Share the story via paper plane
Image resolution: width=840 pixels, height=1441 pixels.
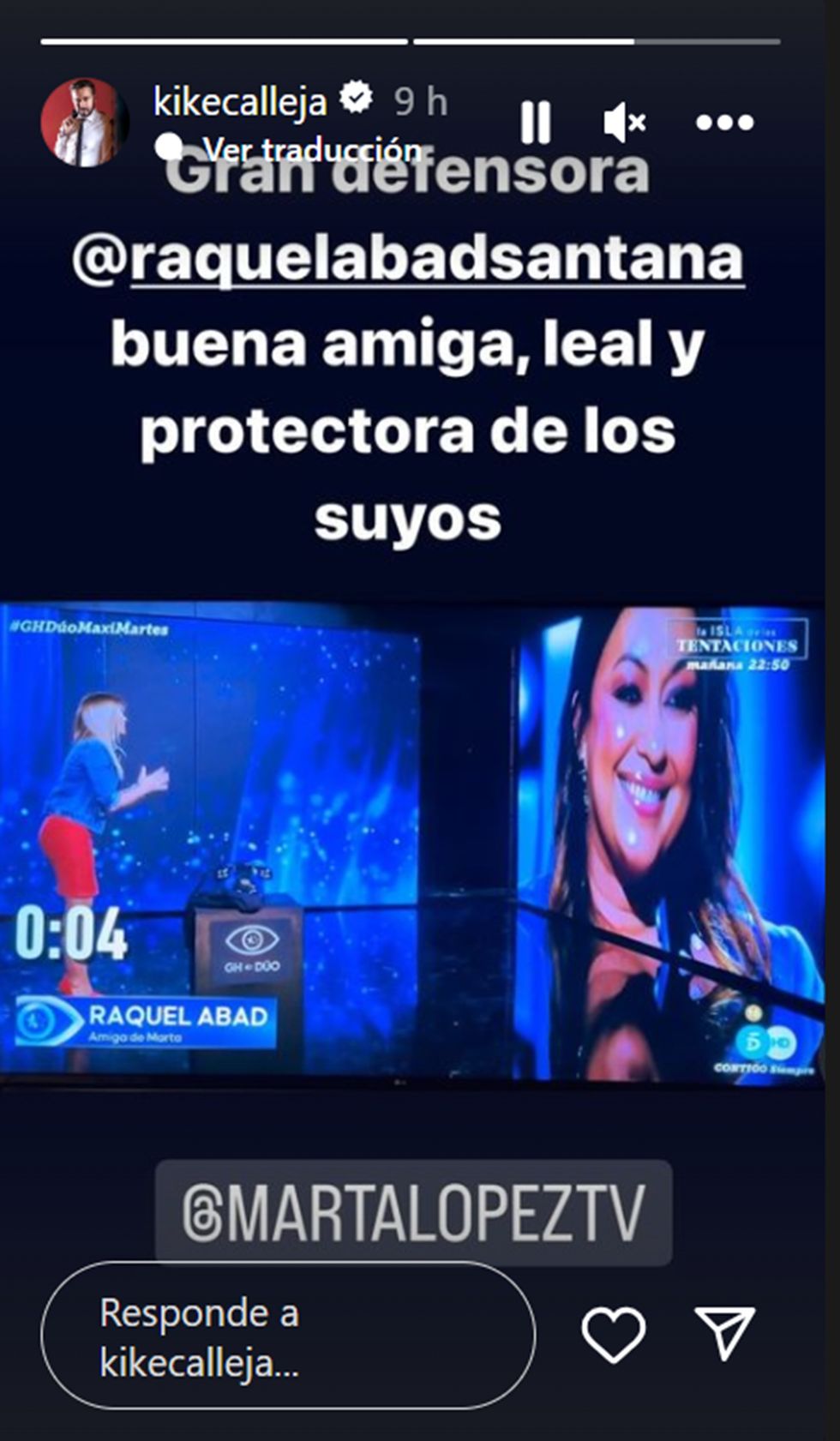725,1333
